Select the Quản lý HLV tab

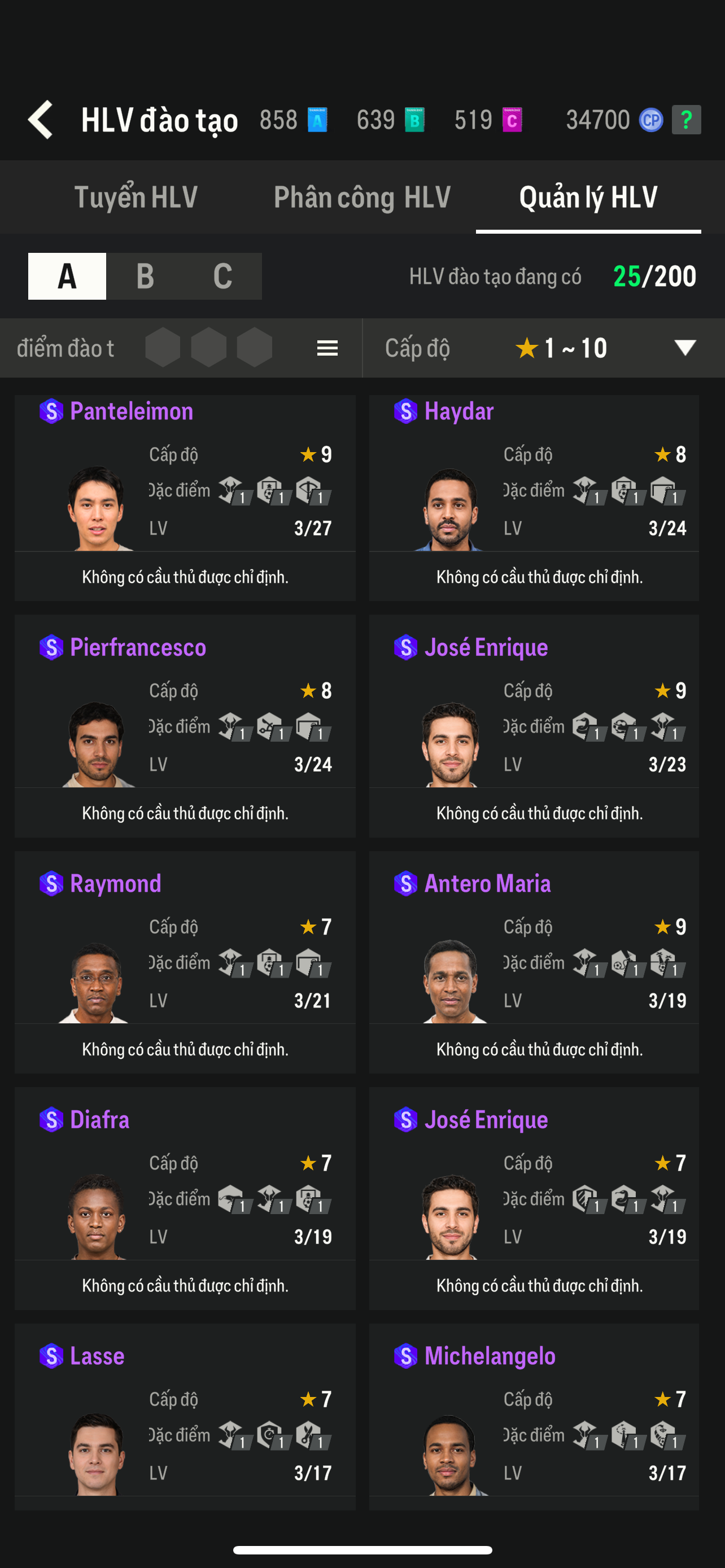pyautogui.click(x=588, y=197)
